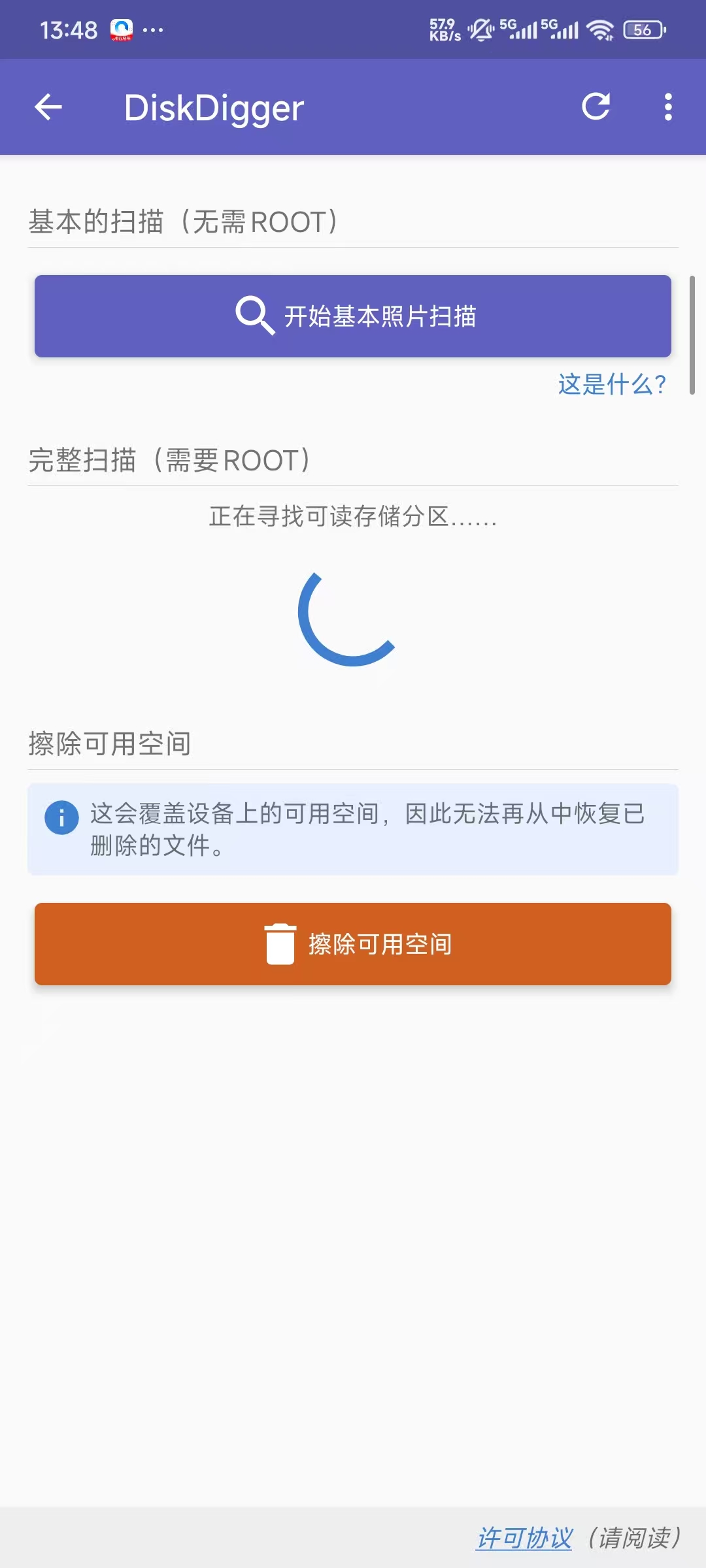
Task: Select the 基本的扫描 section header
Action: (182, 221)
